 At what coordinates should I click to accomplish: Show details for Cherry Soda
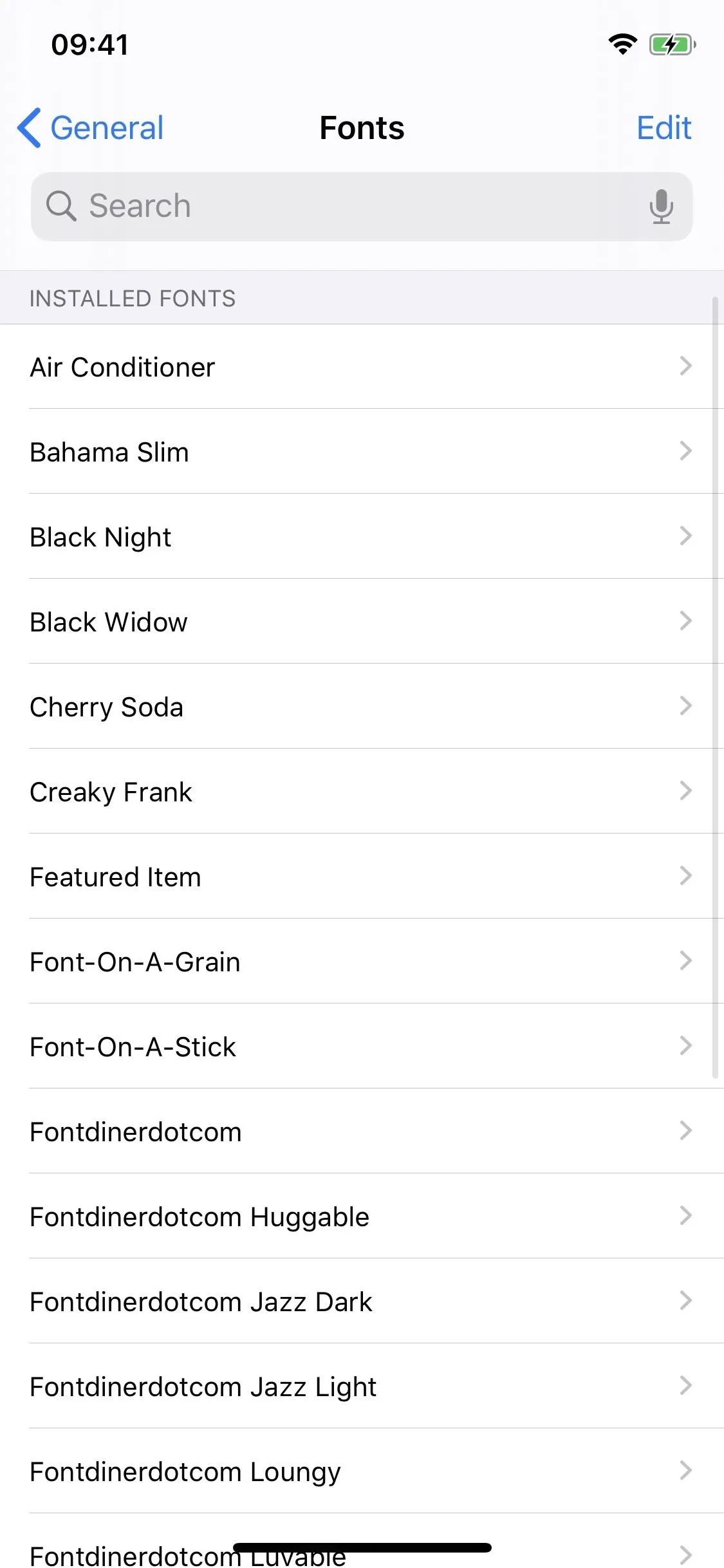(362, 706)
